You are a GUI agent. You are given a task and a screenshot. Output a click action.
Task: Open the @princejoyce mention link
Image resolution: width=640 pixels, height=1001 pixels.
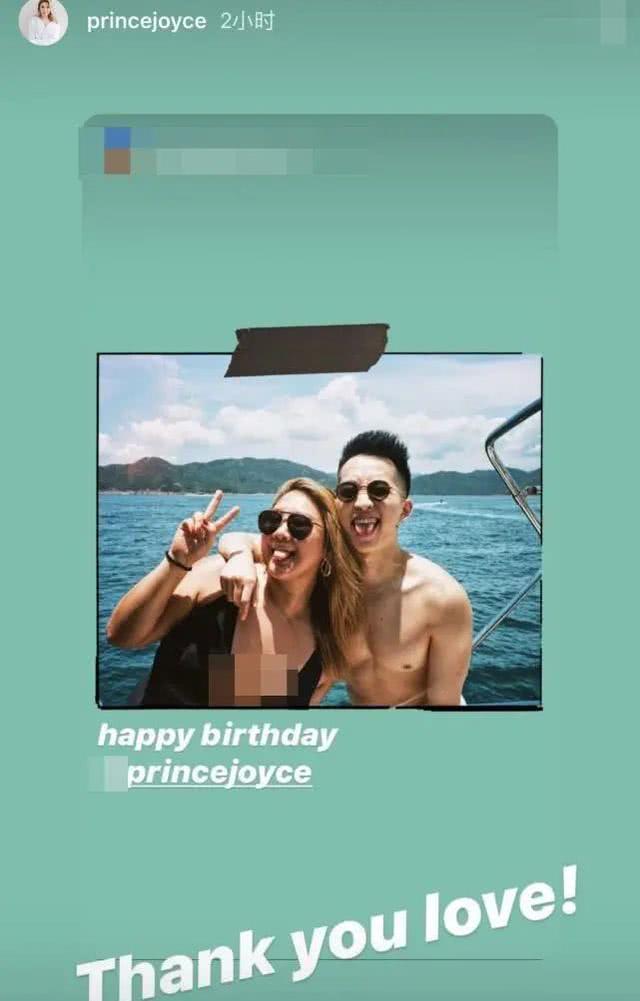pyautogui.click(x=219, y=773)
